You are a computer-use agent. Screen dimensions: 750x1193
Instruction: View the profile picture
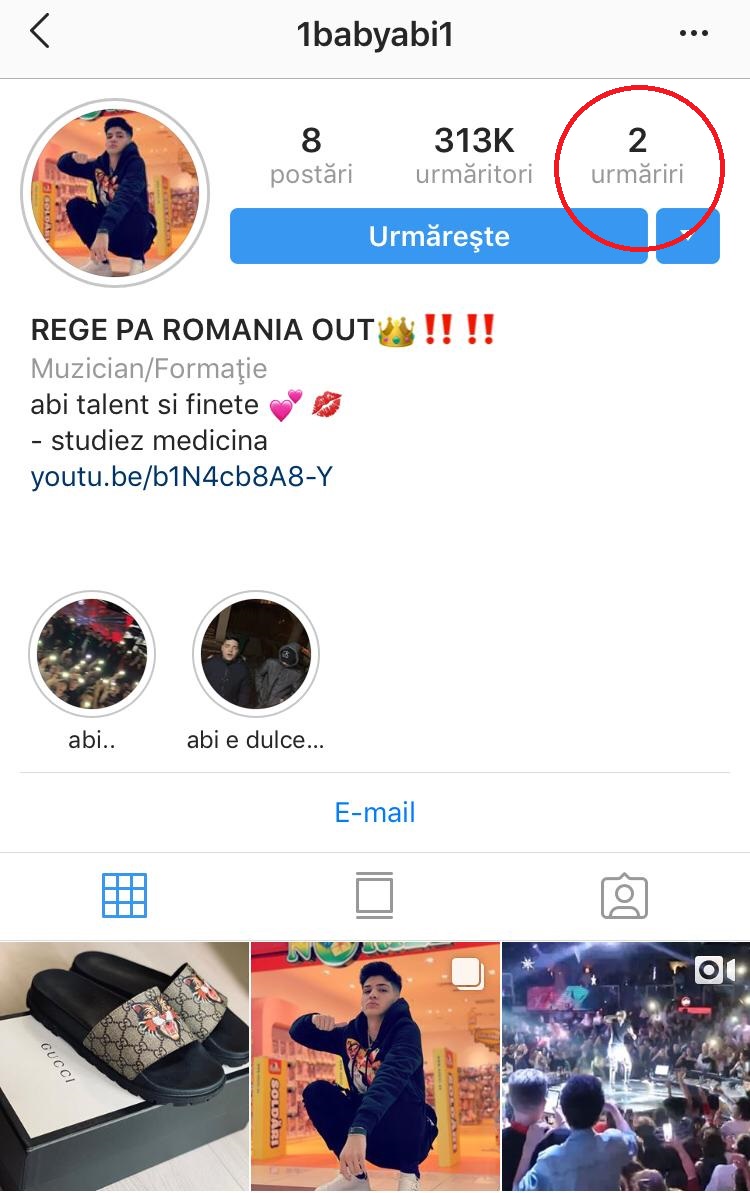[x=115, y=193]
